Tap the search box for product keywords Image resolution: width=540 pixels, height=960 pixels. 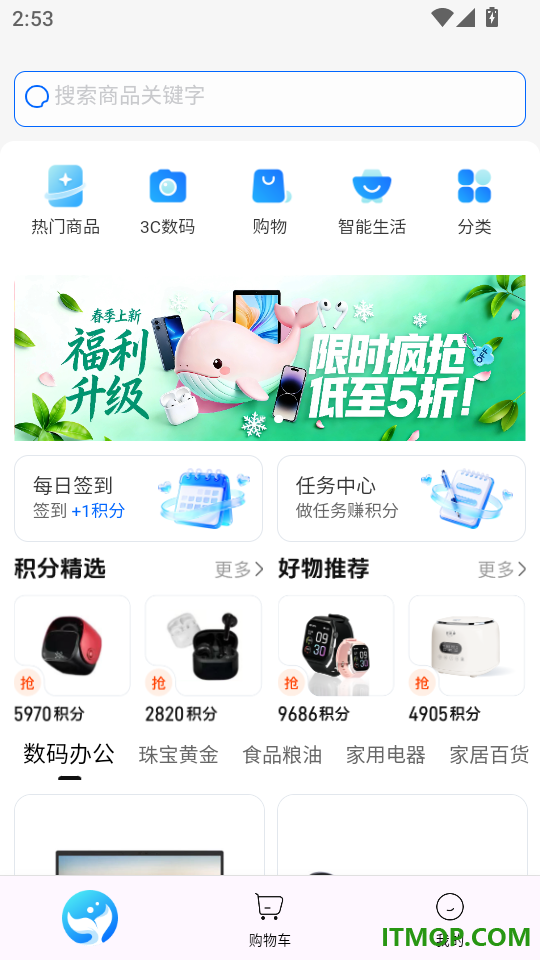point(269,99)
